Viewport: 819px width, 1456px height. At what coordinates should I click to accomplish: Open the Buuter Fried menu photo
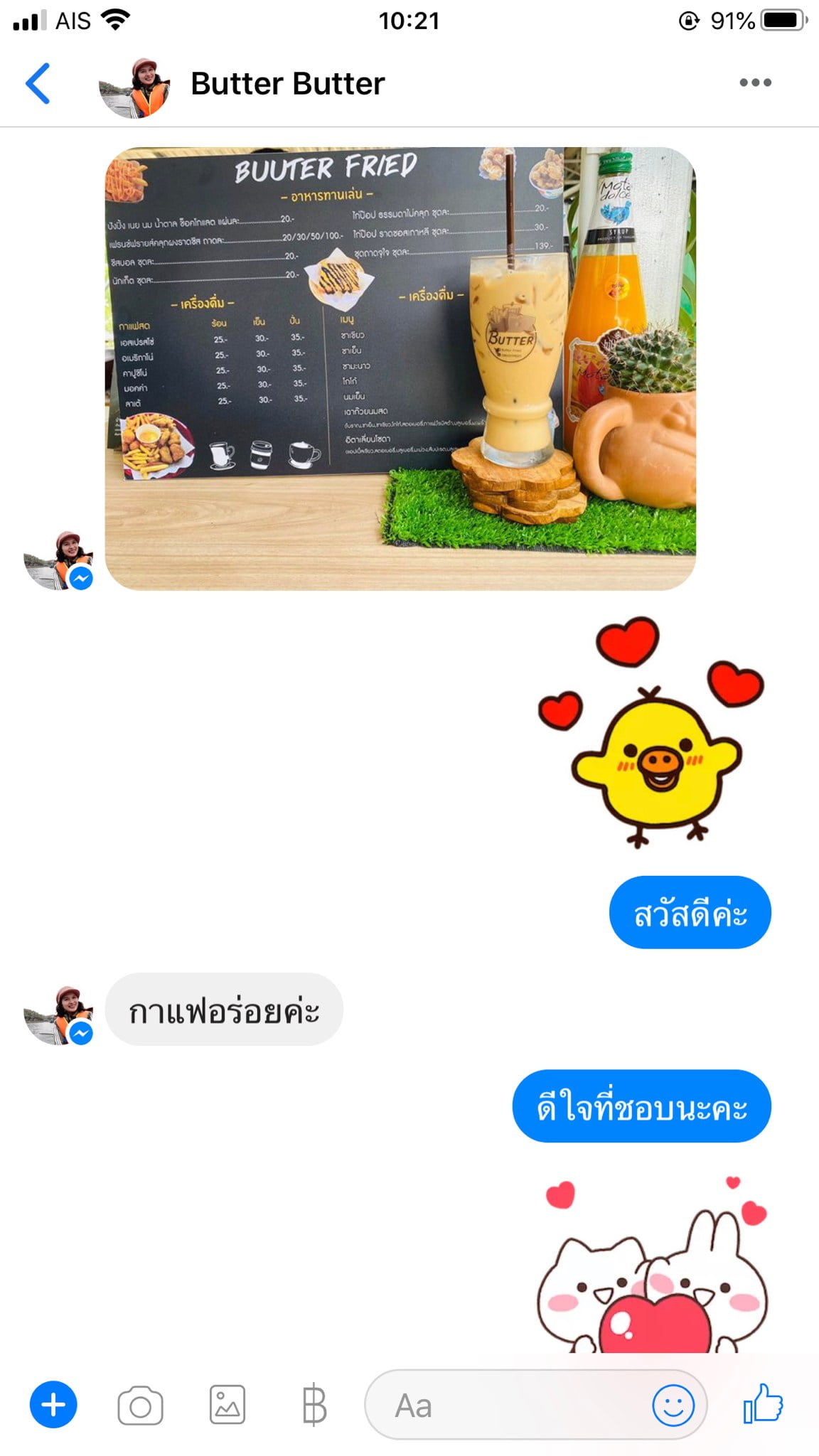pyautogui.click(x=400, y=368)
